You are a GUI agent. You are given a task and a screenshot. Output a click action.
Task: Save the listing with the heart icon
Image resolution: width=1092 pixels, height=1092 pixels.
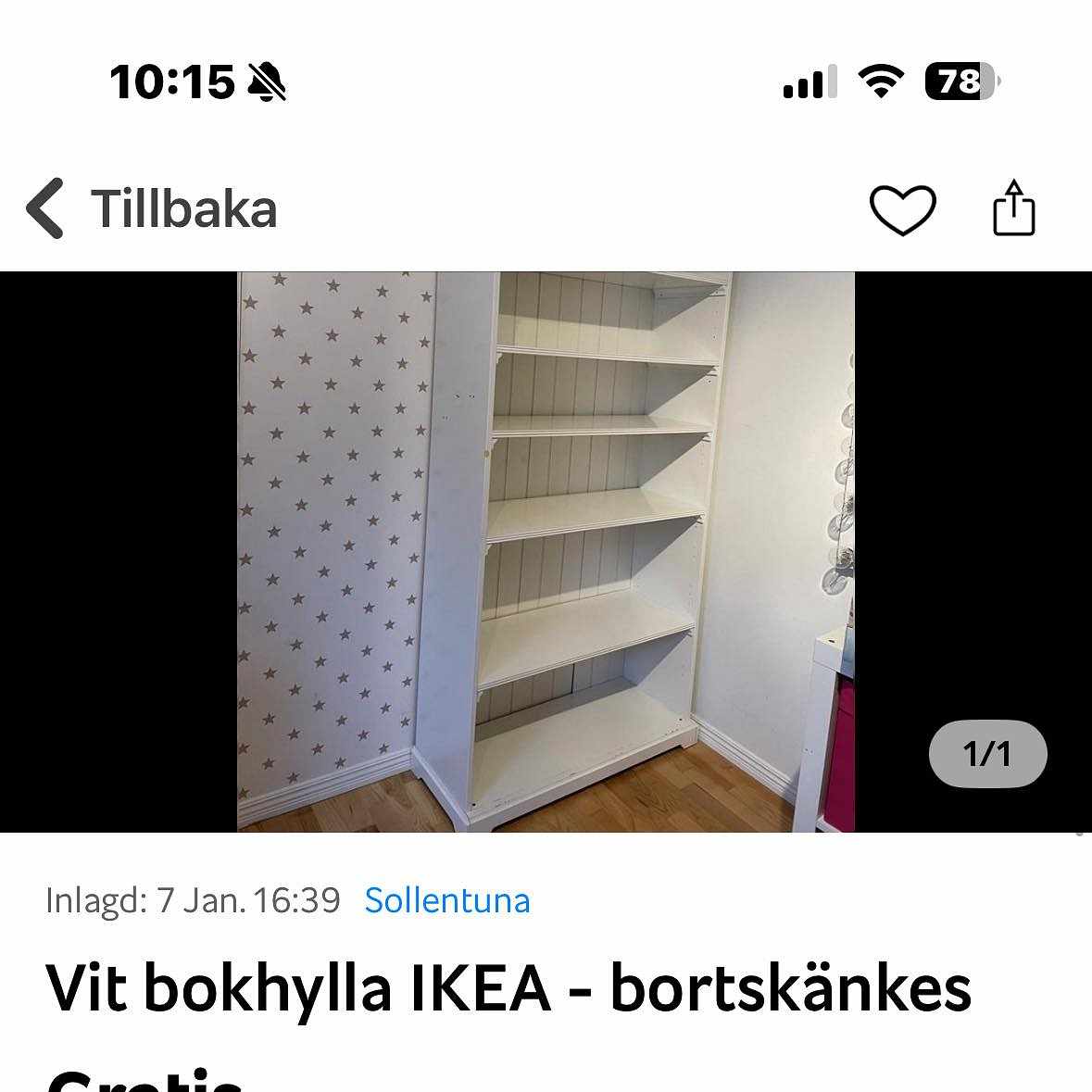(902, 210)
